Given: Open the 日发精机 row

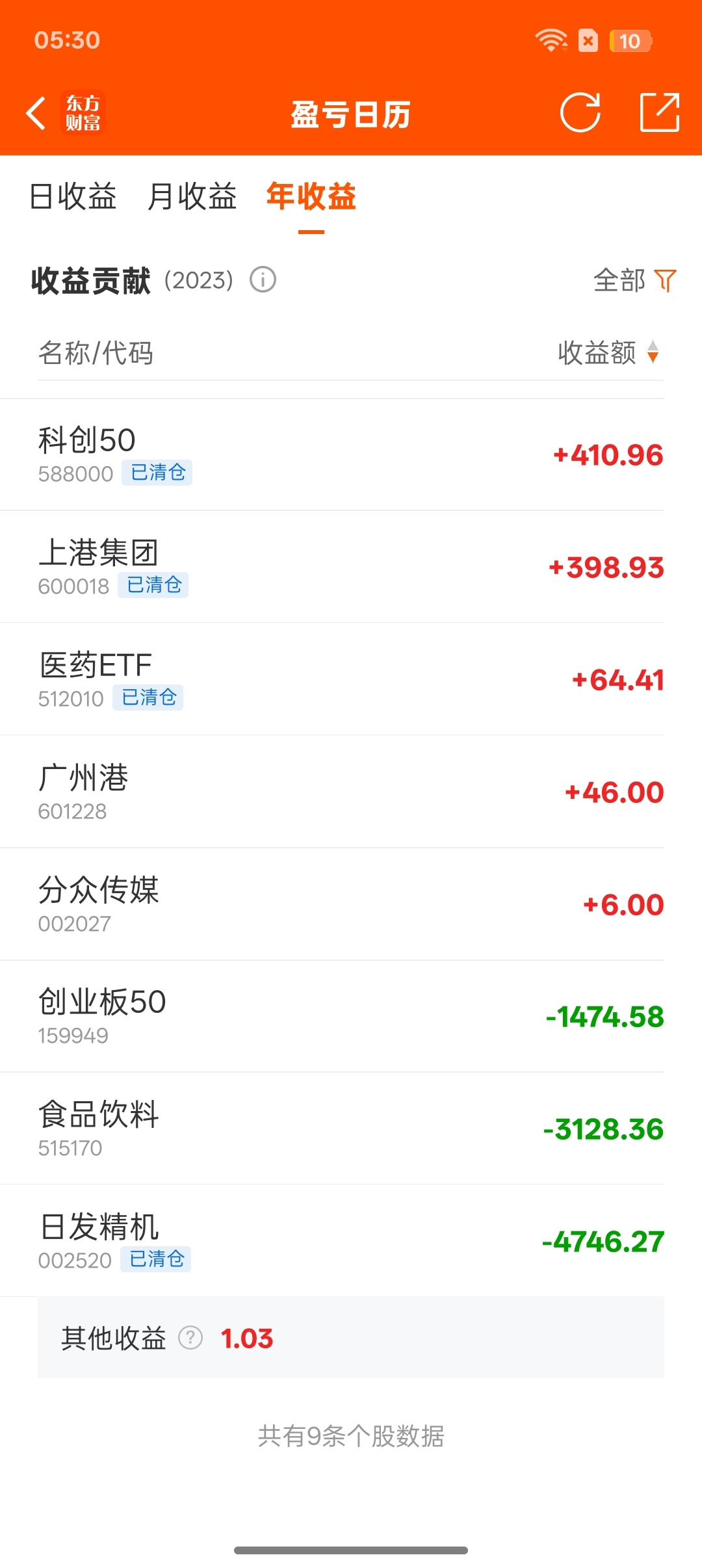Looking at the screenshot, I should (x=351, y=1241).
